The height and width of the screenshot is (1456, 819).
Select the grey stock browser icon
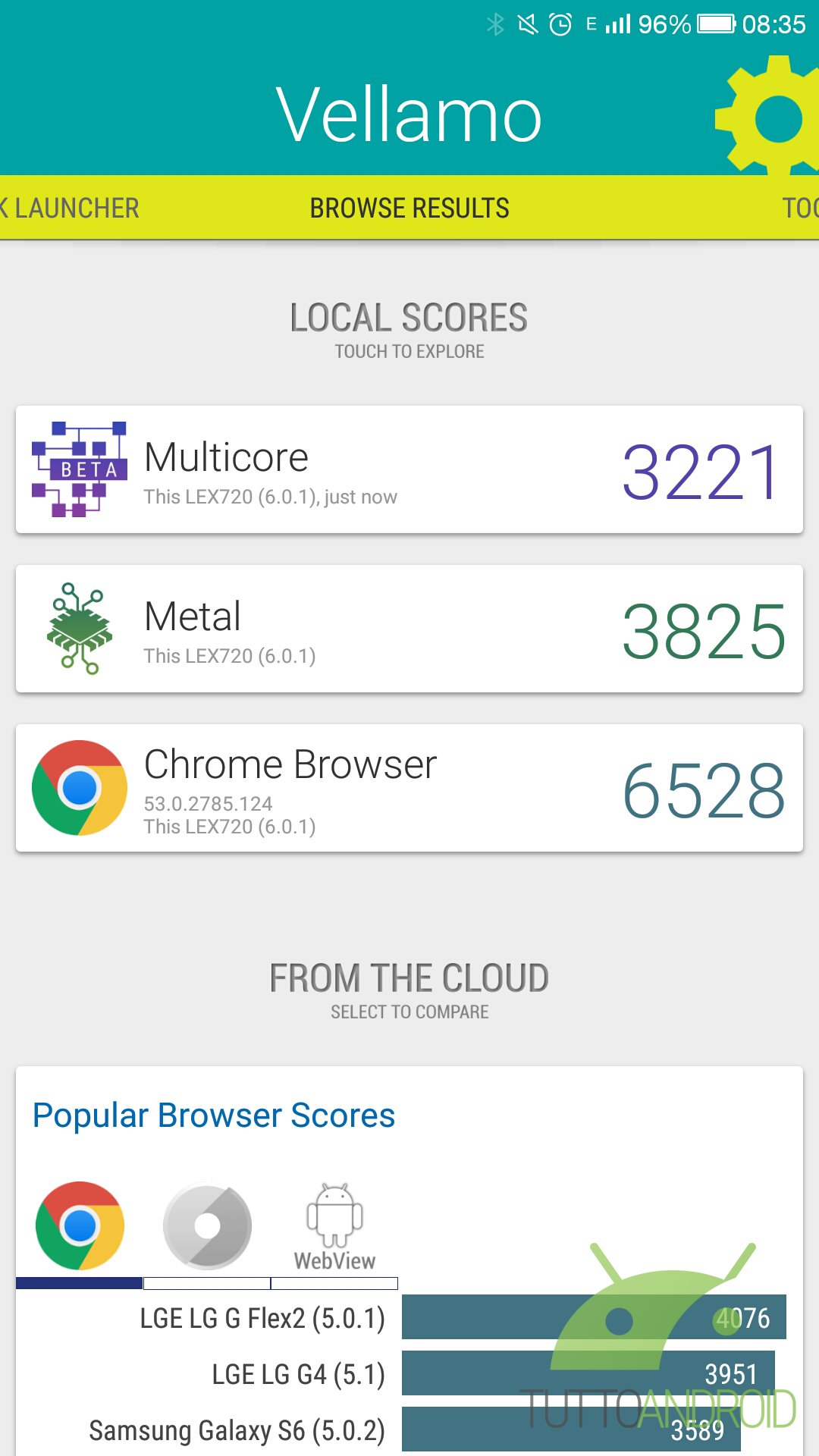tap(207, 1225)
